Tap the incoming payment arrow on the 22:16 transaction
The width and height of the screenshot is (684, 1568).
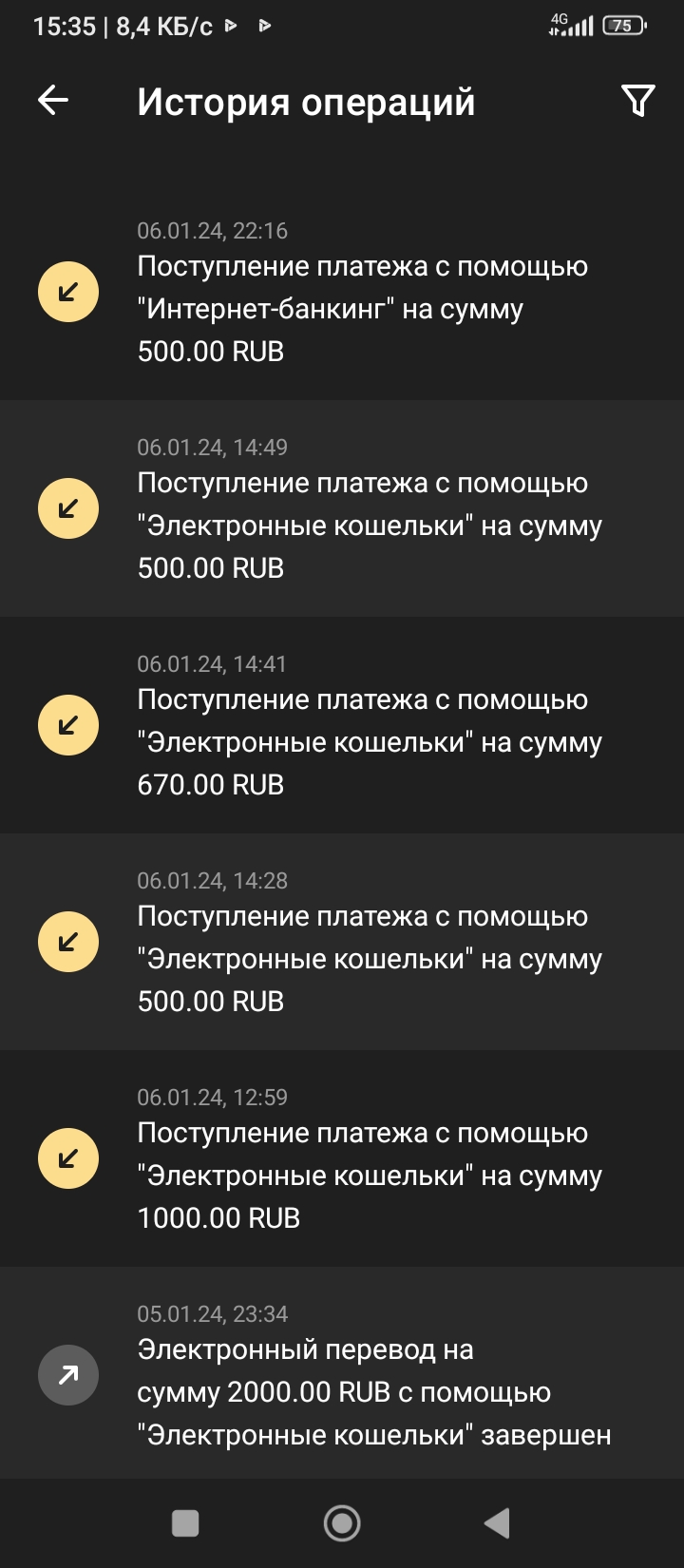pyautogui.click(x=67, y=292)
